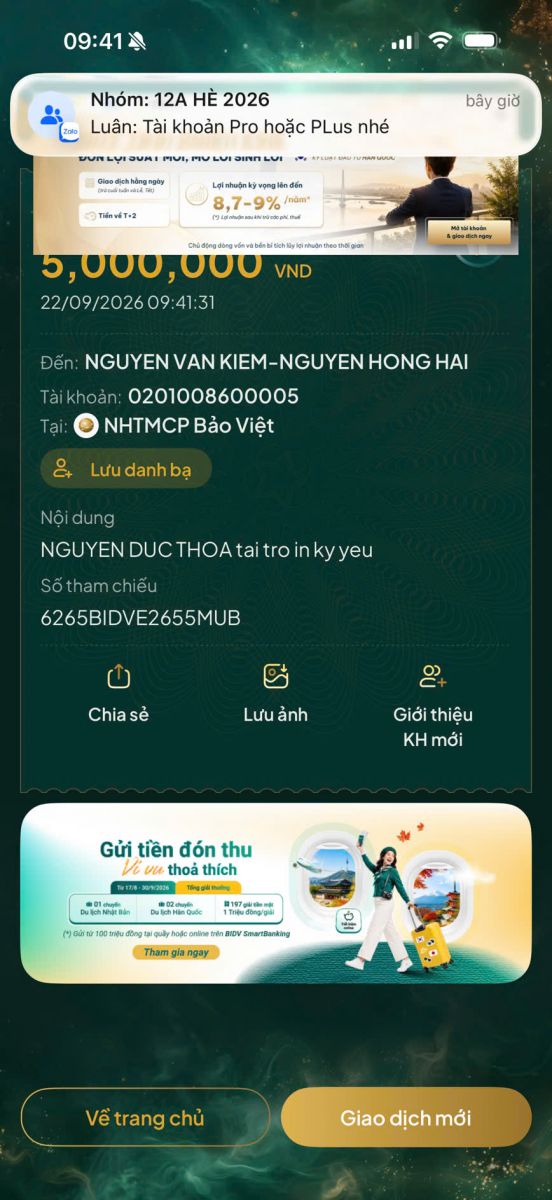The image size is (552, 1200).
Task: Tap Lưu danh bạ to save contact
Action: click(126, 468)
